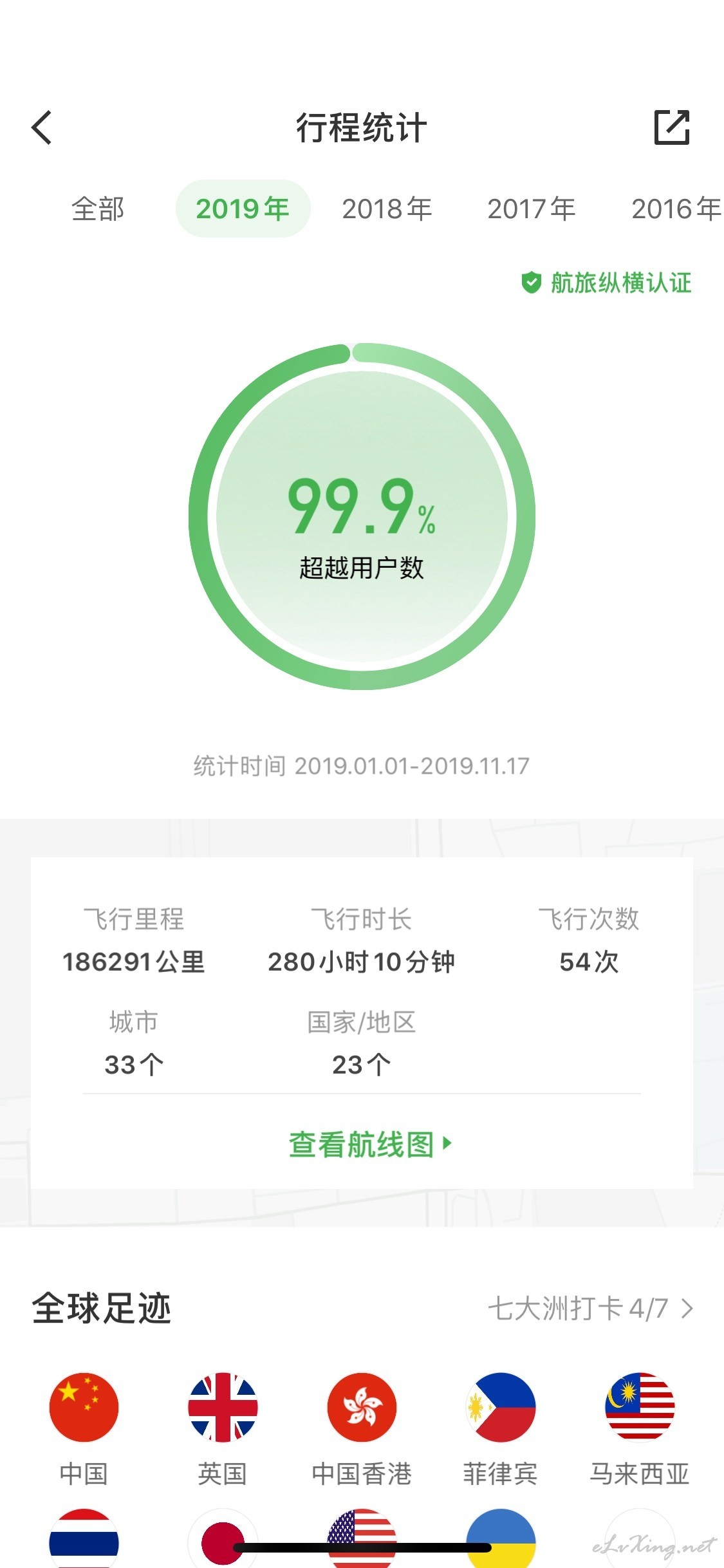
Task: Share the trip statistics
Action: pyautogui.click(x=672, y=127)
